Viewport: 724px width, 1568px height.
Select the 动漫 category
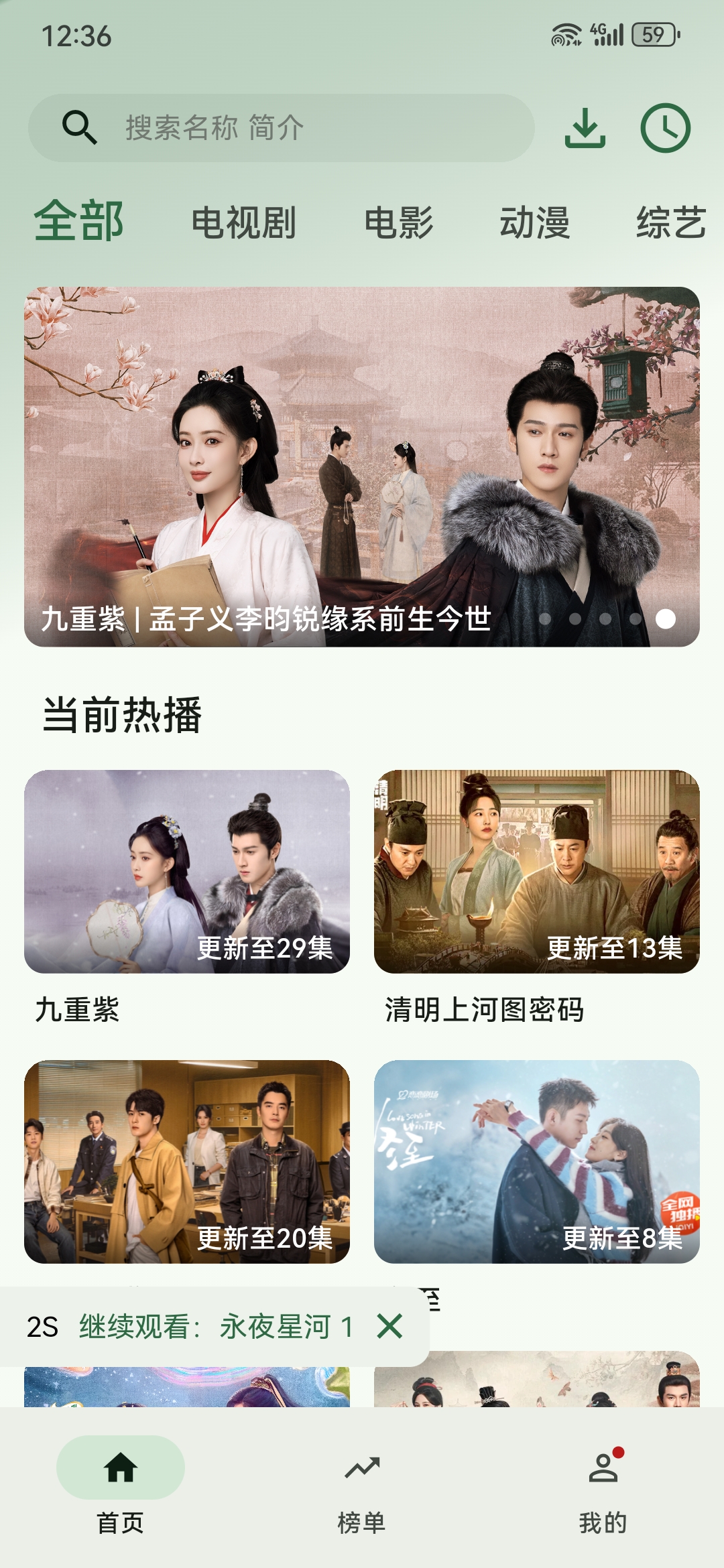point(536,222)
